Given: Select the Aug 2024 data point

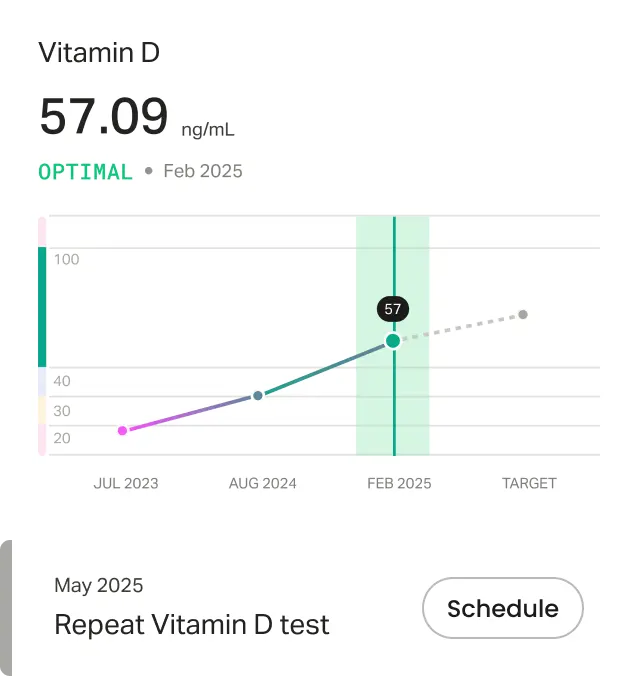Looking at the screenshot, I should 258,395.
